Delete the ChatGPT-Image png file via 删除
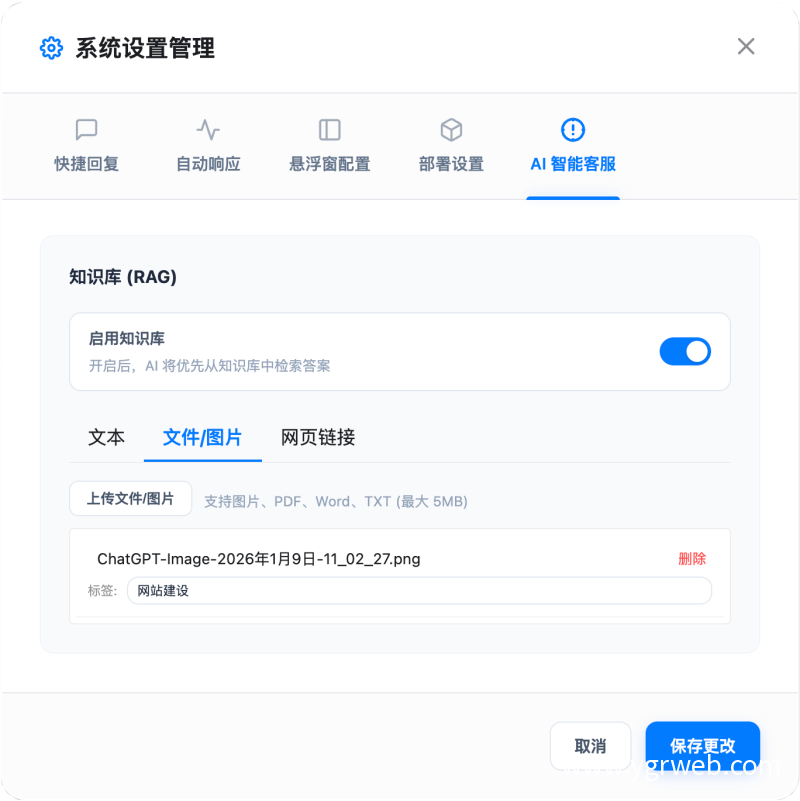Image resolution: width=800 pixels, height=801 pixels. pyautogui.click(x=692, y=559)
